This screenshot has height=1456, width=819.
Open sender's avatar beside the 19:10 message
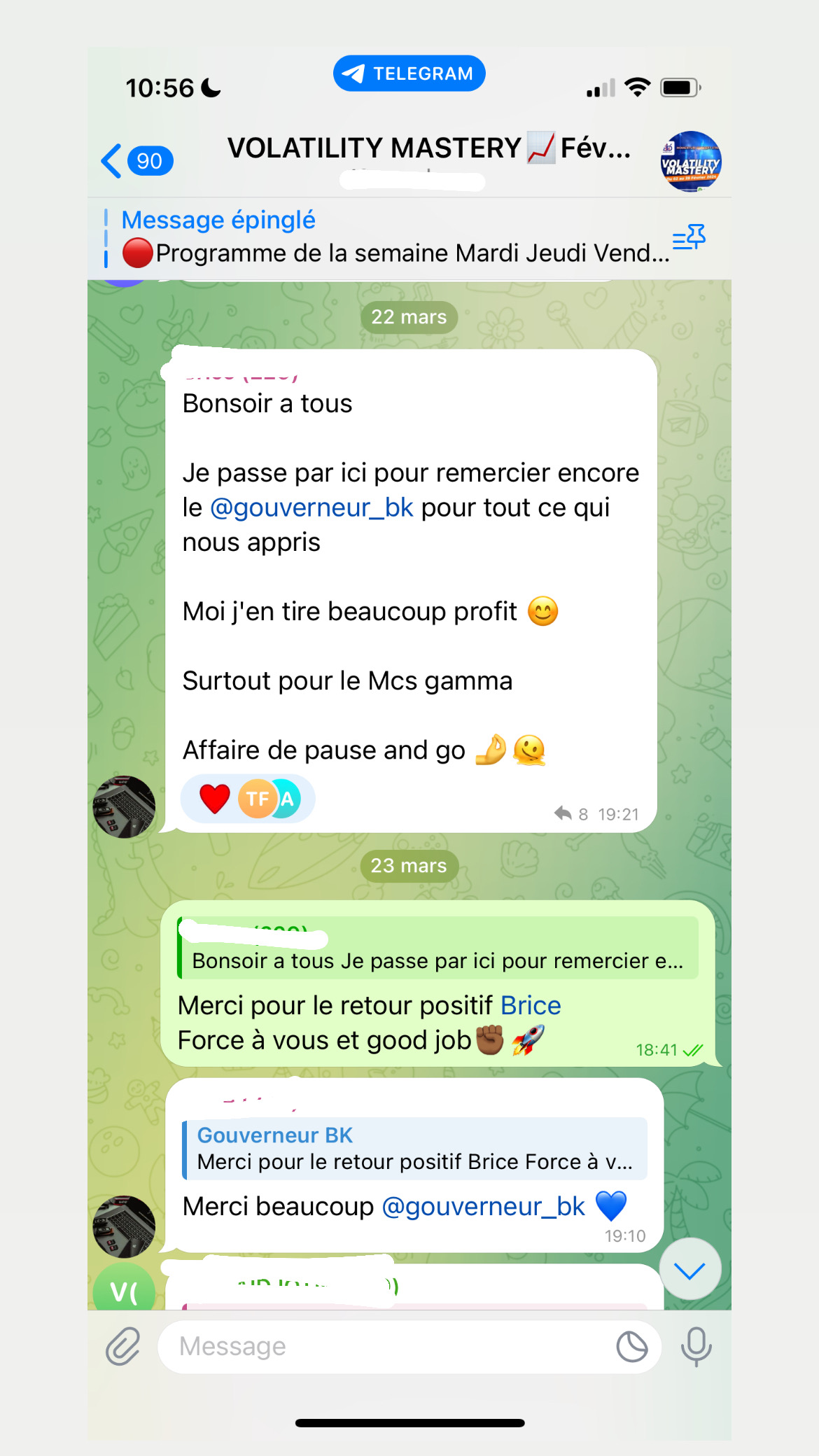124,1226
